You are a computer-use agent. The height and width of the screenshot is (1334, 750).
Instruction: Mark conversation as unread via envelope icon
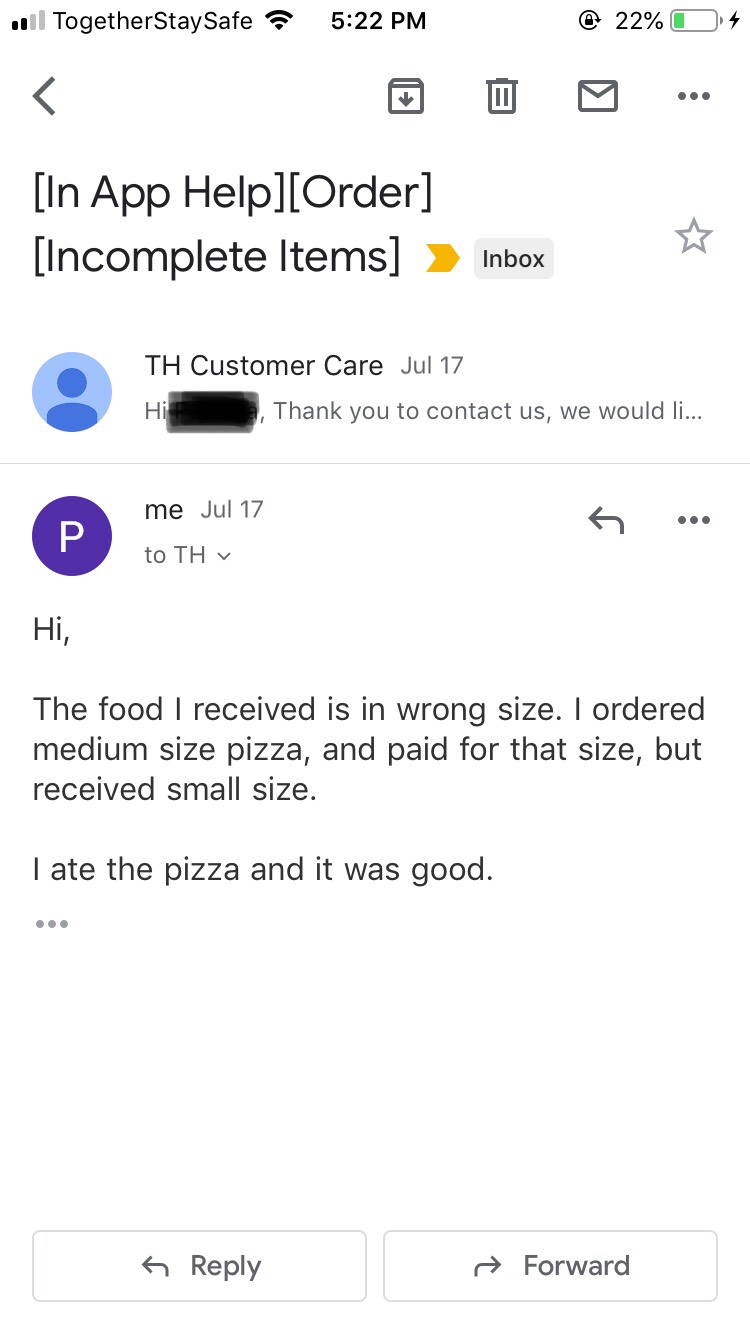pyautogui.click(x=598, y=96)
